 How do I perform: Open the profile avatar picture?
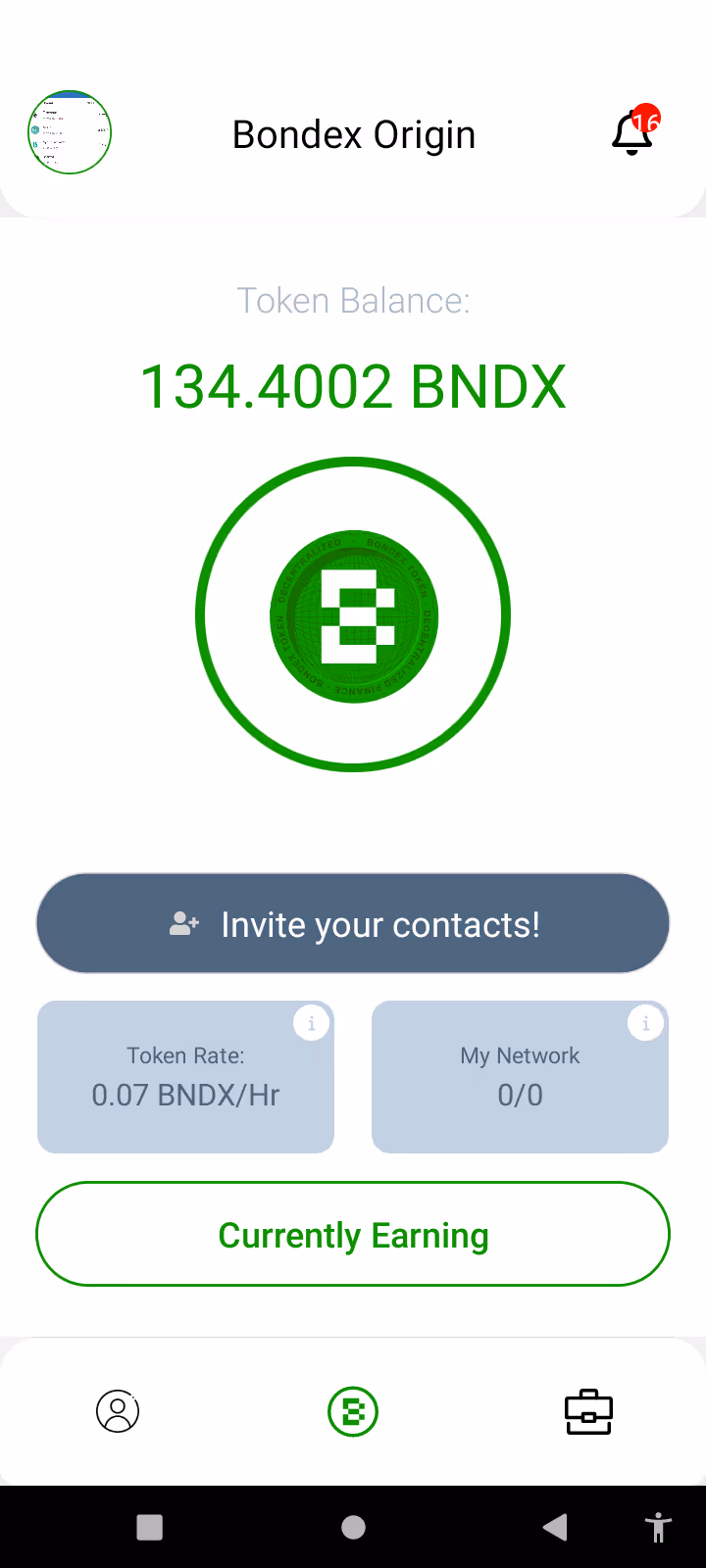pos(70,132)
